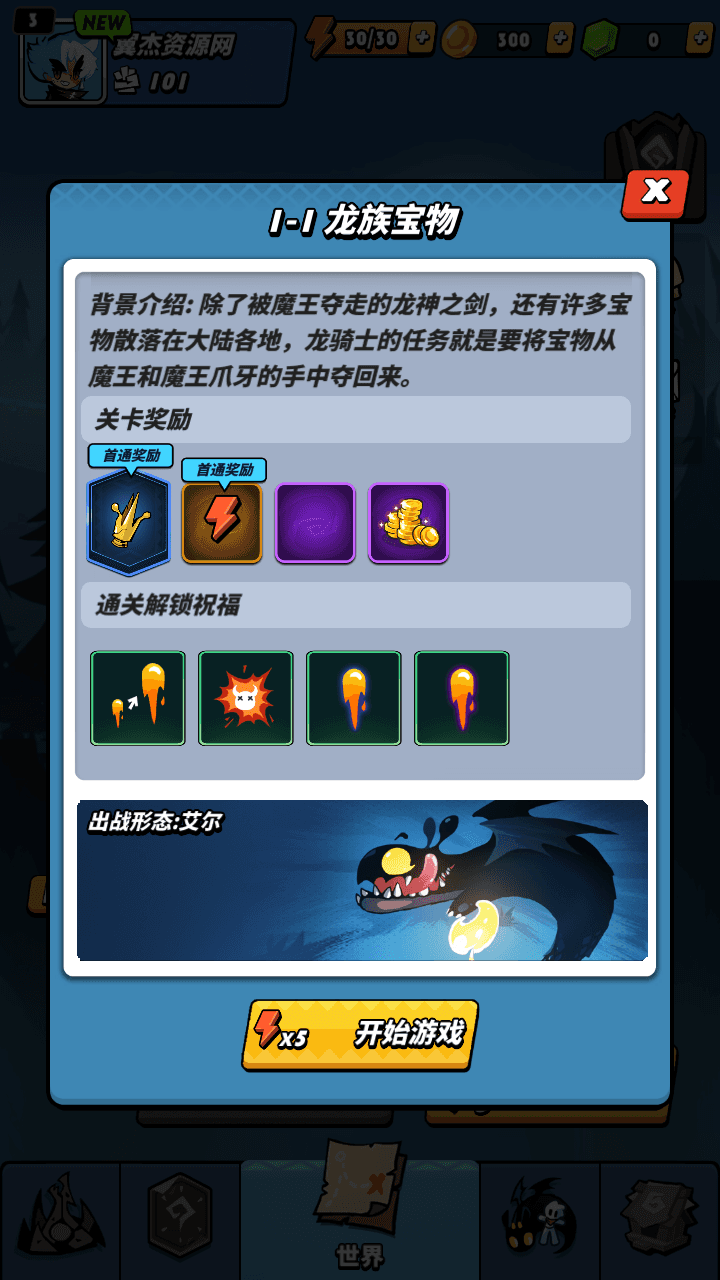Viewport: 720px width, 1280px height.
Task: View the lightning energy first-clear reward
Action: (222, 523)
